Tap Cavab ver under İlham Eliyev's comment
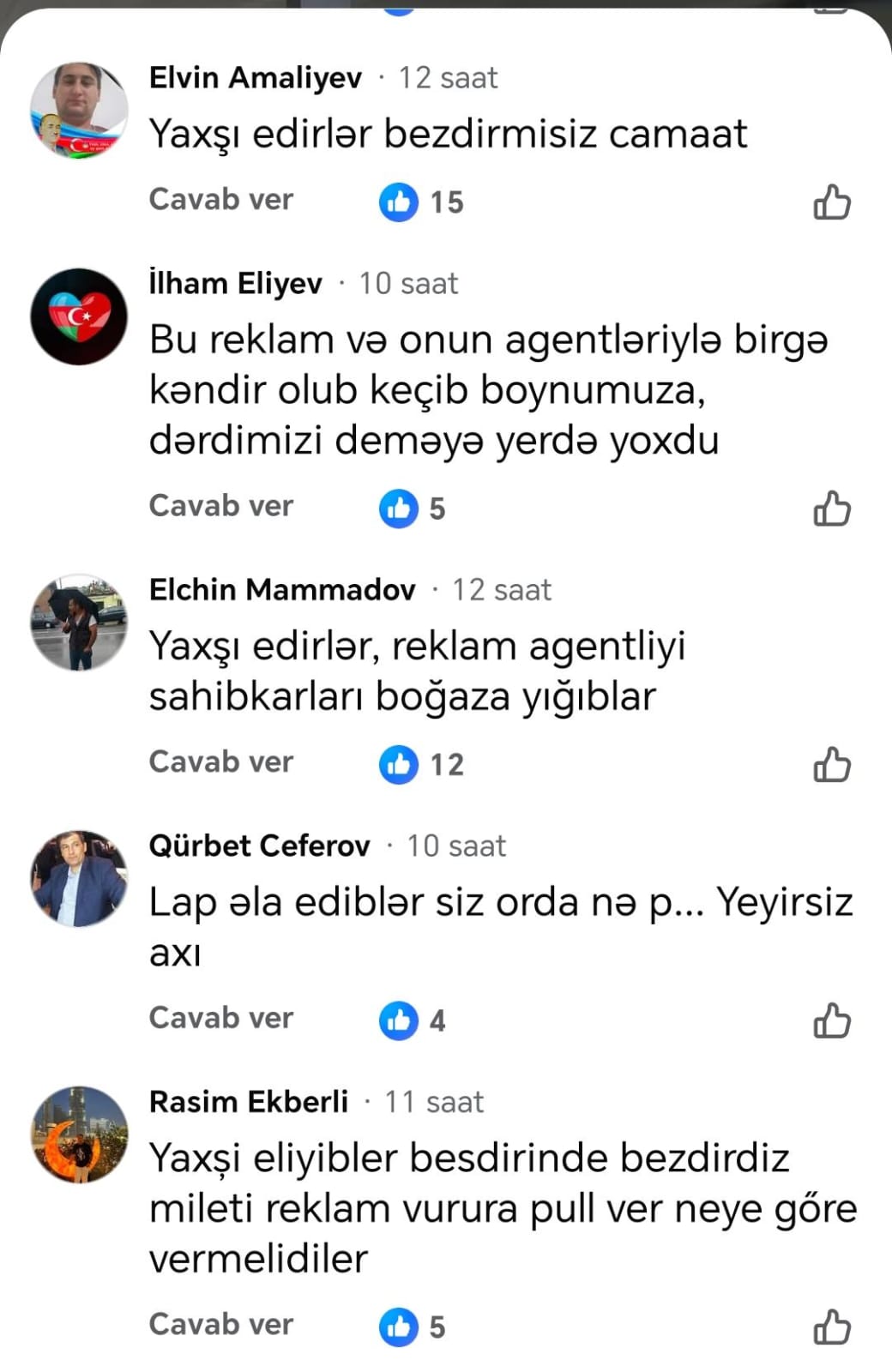 pyautogui.click(x=220, y=506)
